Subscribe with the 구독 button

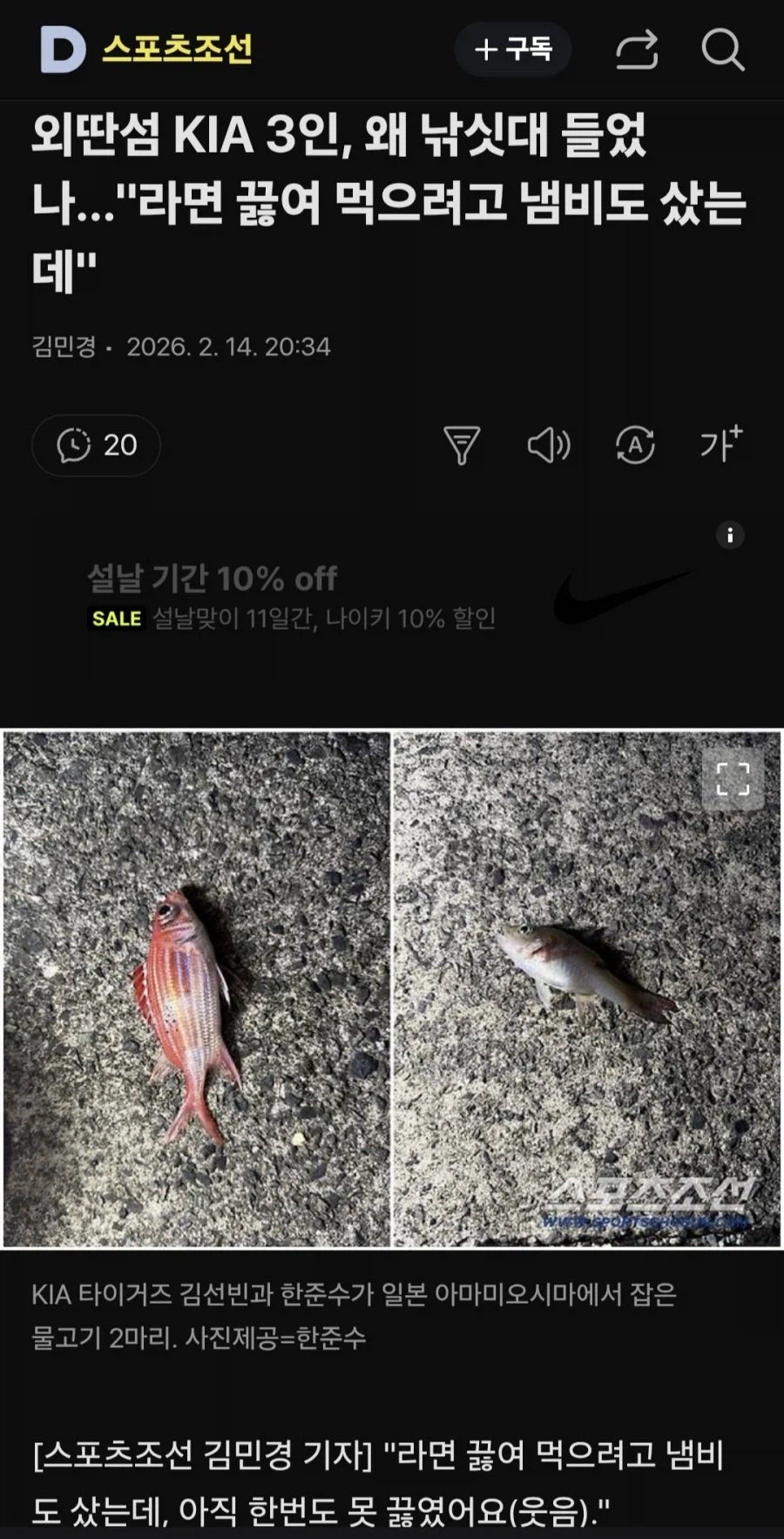[513, 49]
